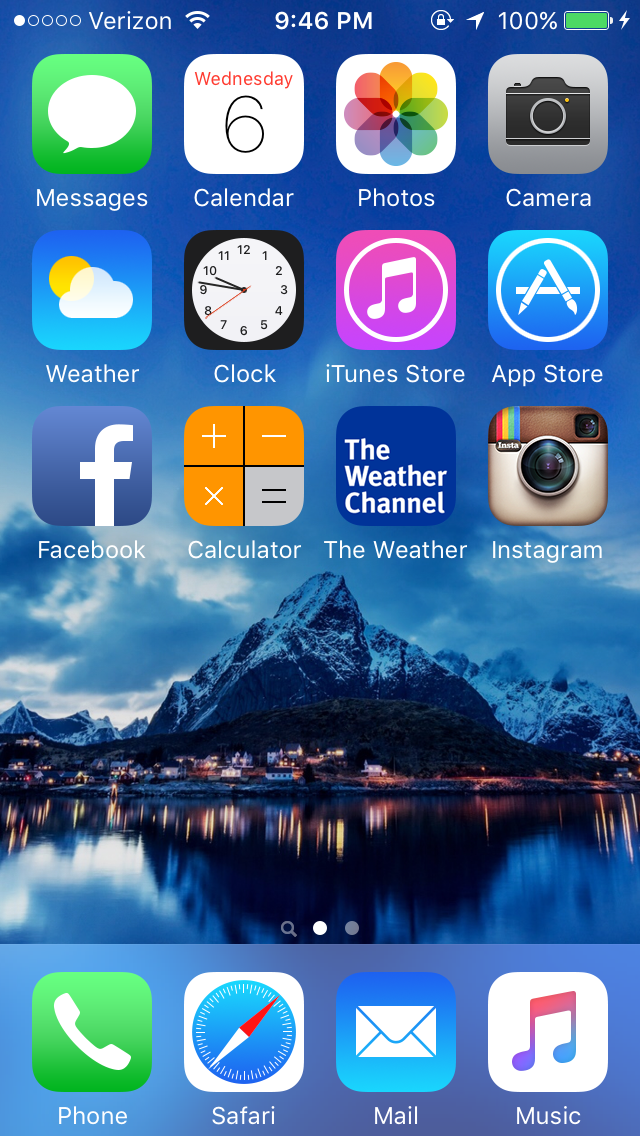This screenshot has width=640, height=1136.
Task: Launch the Facebook app
Action: (x=92, y=466)
